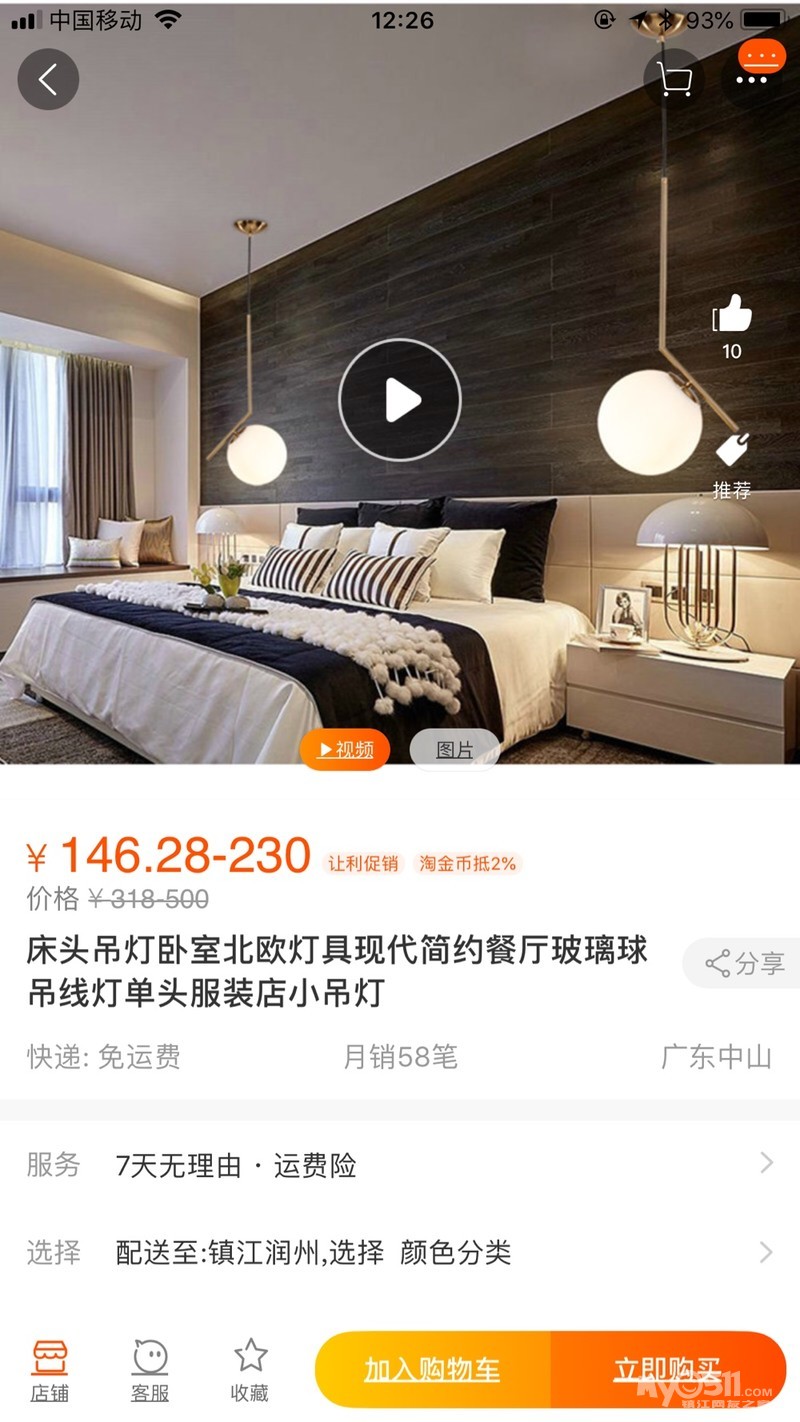Contact customer service via 客服
This screenshot has width=800, height=1422.
(150, 1370)
